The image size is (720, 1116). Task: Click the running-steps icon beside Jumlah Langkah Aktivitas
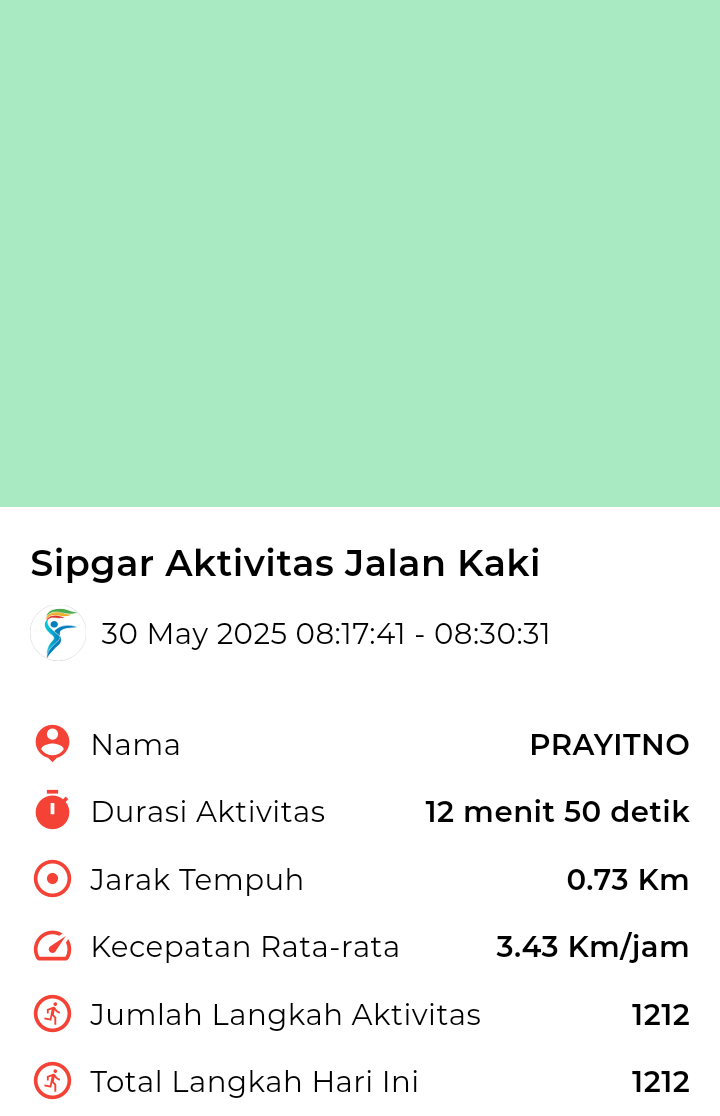pyautogui.click(x=51, y=1013)
